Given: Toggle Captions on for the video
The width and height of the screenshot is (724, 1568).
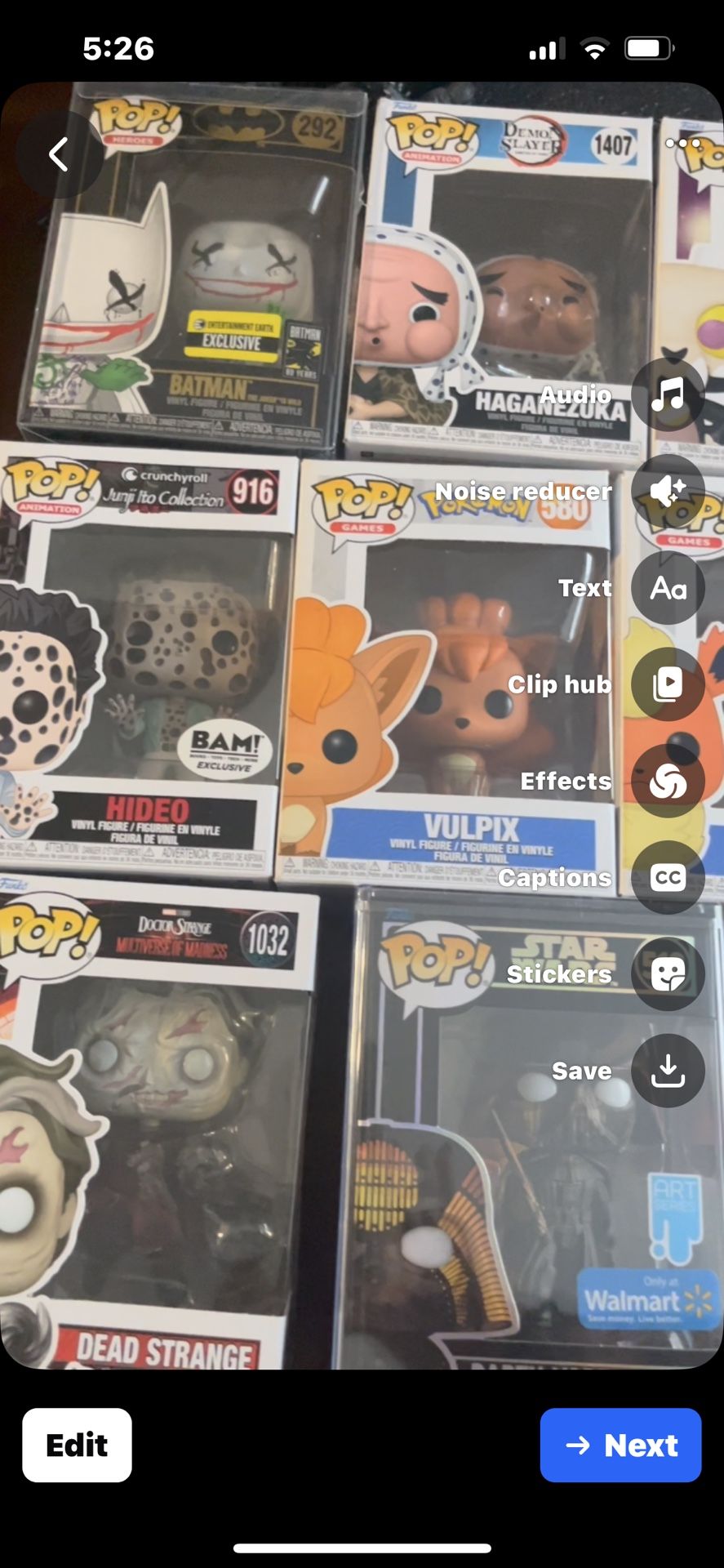Looking at the screenshot, I should click(668, 877).
